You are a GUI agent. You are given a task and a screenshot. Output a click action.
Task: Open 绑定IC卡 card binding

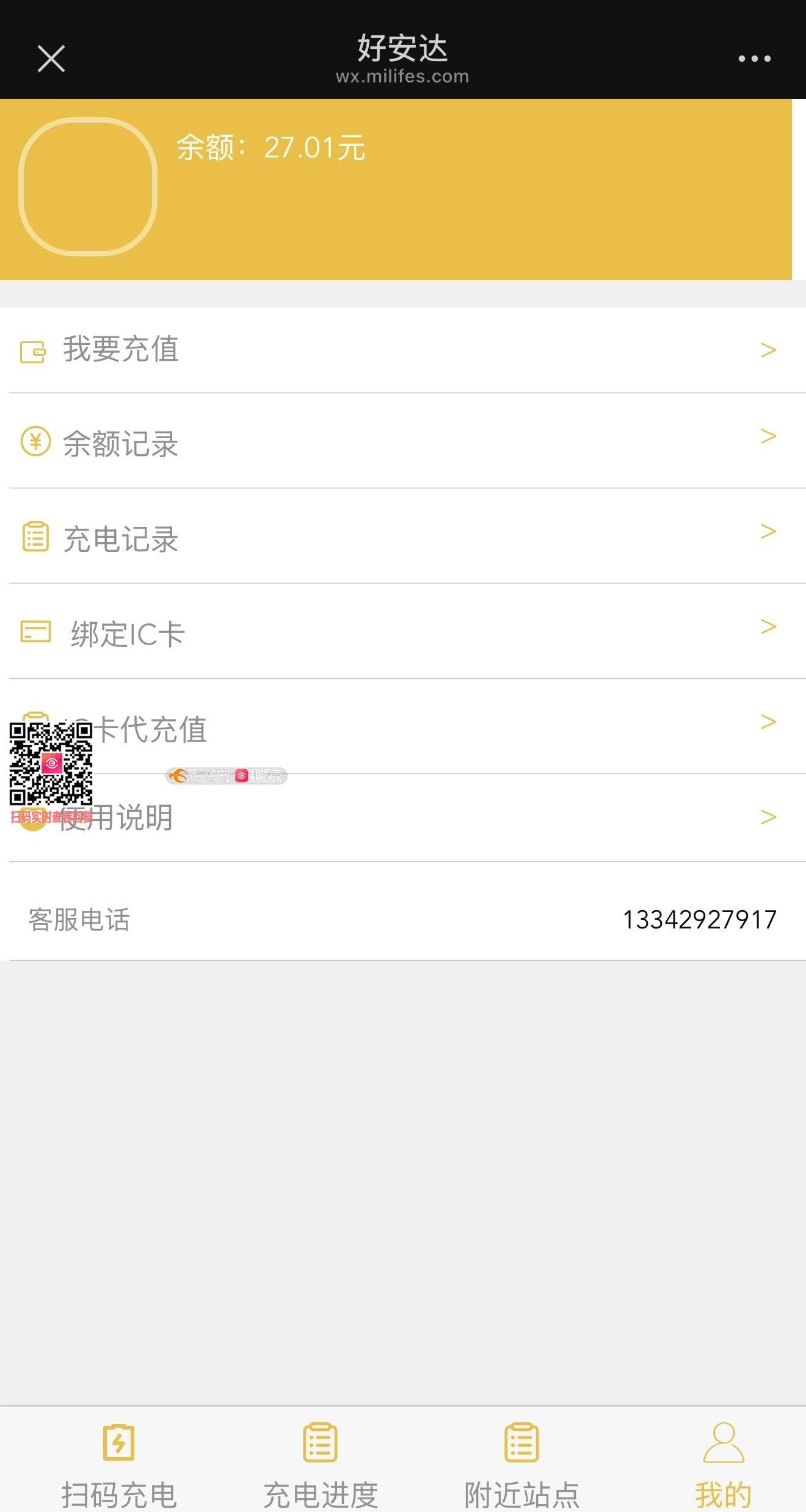(x=403, y=633)
